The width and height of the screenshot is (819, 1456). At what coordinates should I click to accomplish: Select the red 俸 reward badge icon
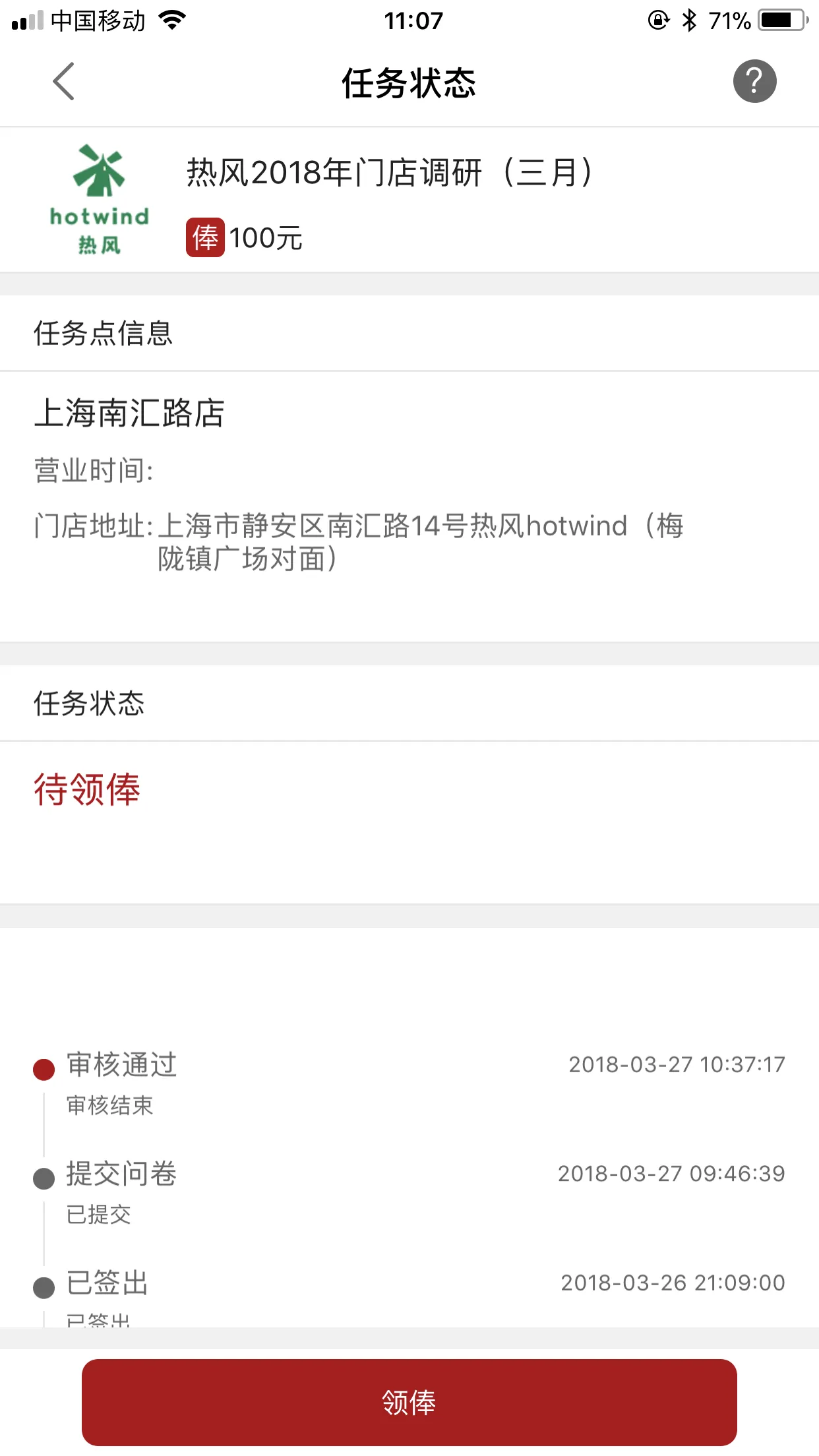(x=205, y=236)
